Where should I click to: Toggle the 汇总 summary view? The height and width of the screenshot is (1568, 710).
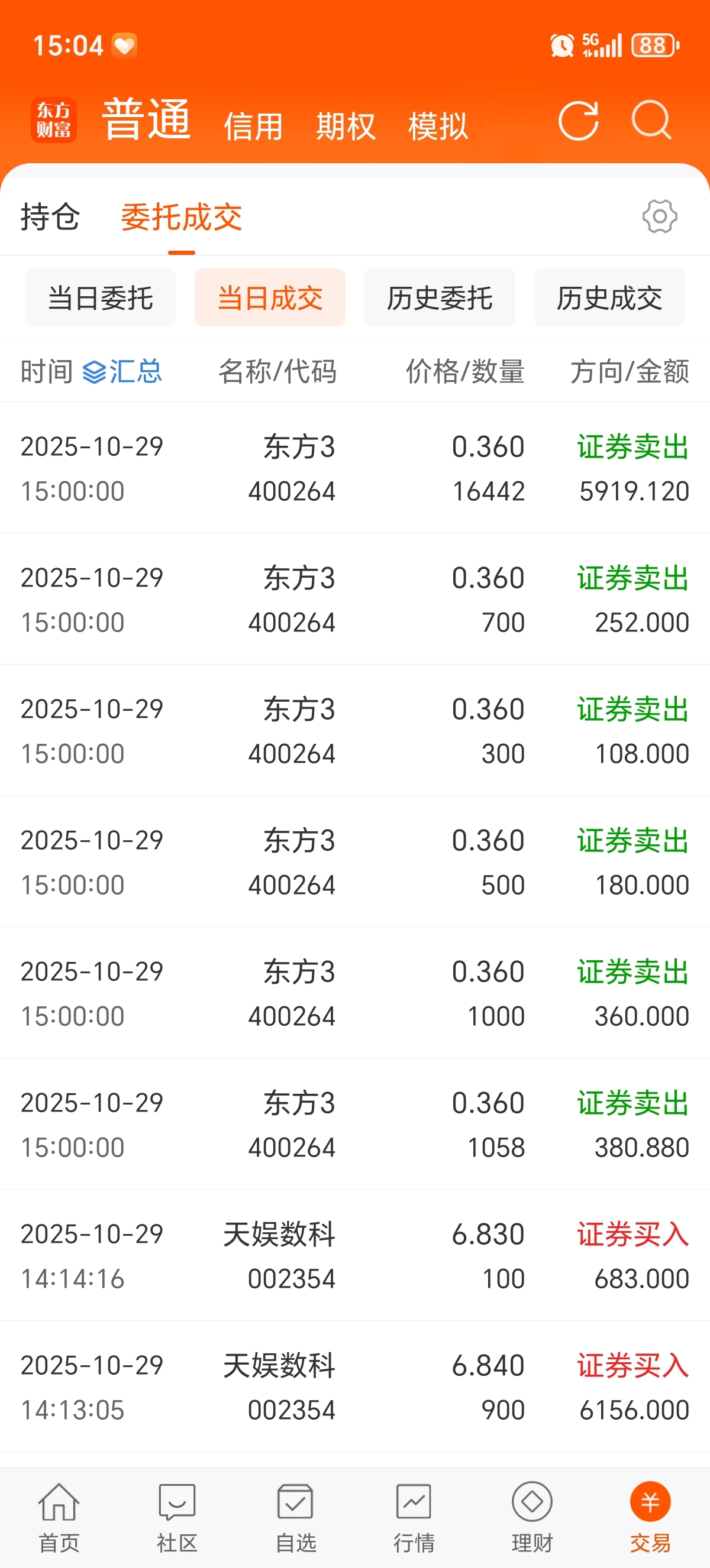pyautogui.click(x=122, y=371)
